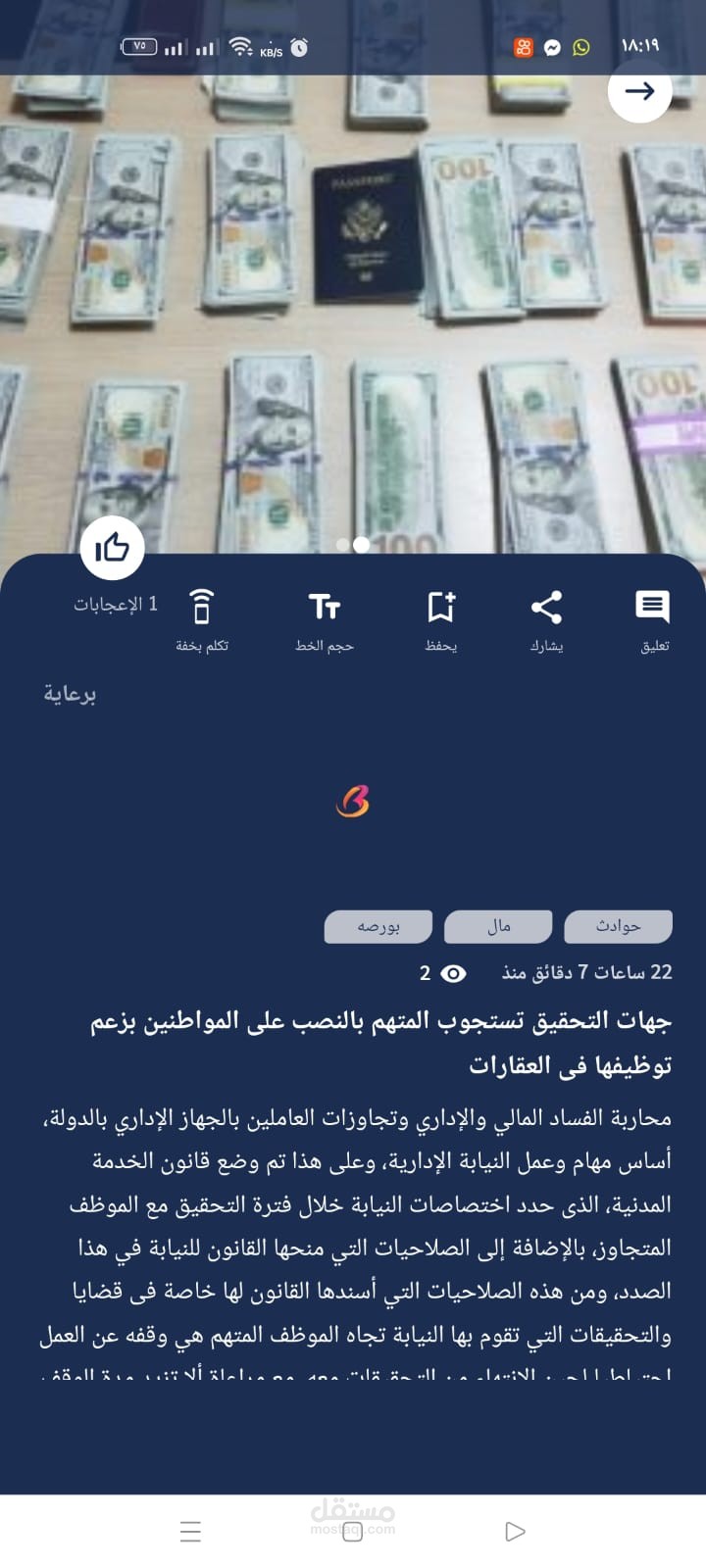Select the بورصه category chip
The height and width of the screenshot is (1568, 706).
378,926
